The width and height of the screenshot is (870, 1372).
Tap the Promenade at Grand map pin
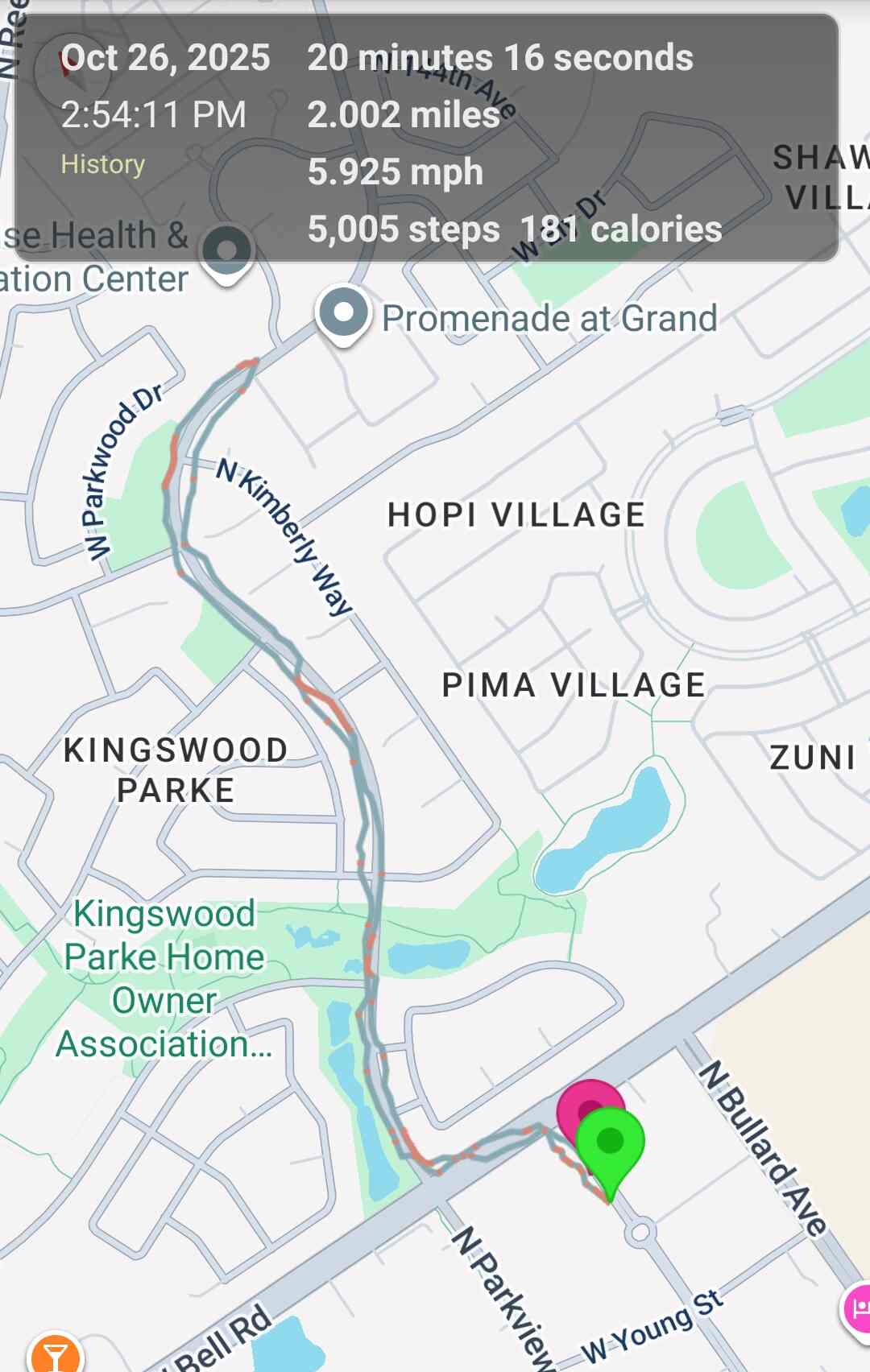point(344,312)
